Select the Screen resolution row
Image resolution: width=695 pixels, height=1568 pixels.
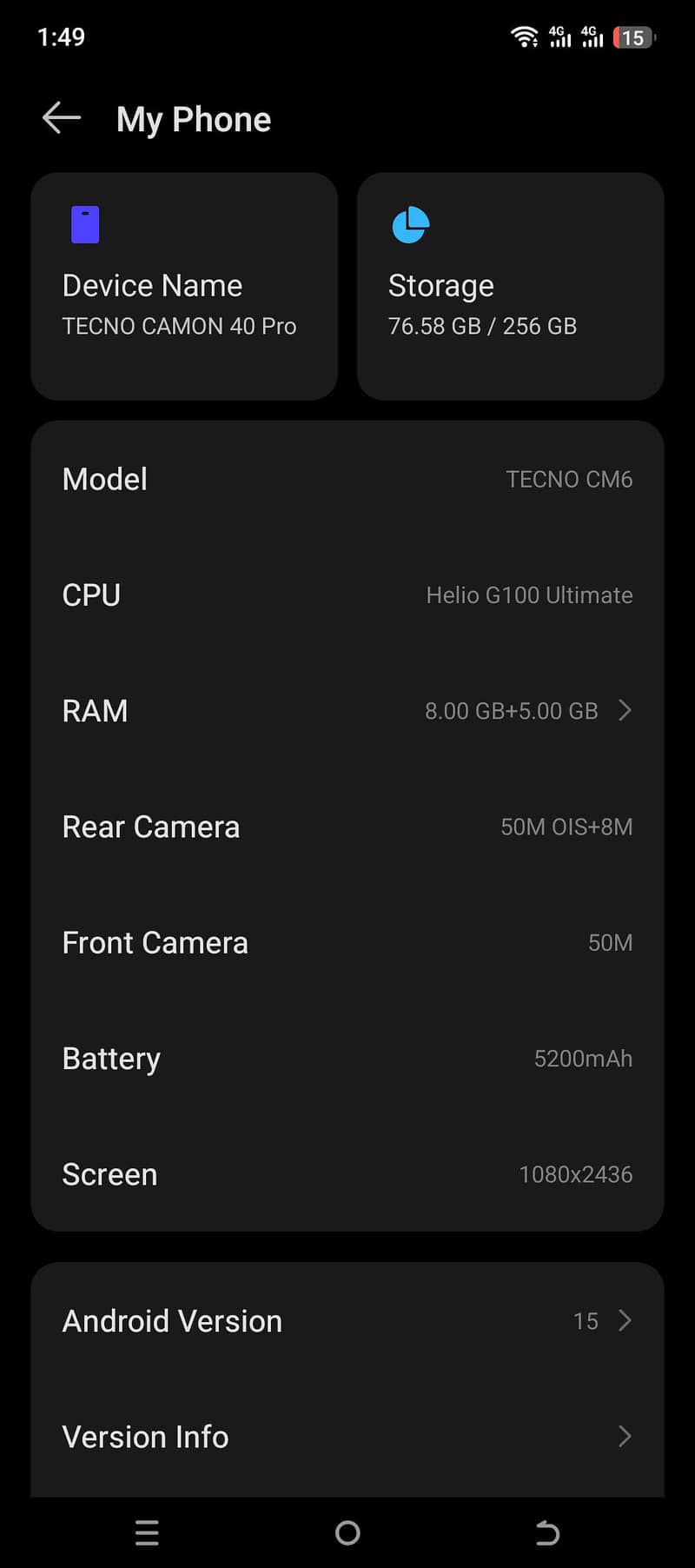(347, 1174)
